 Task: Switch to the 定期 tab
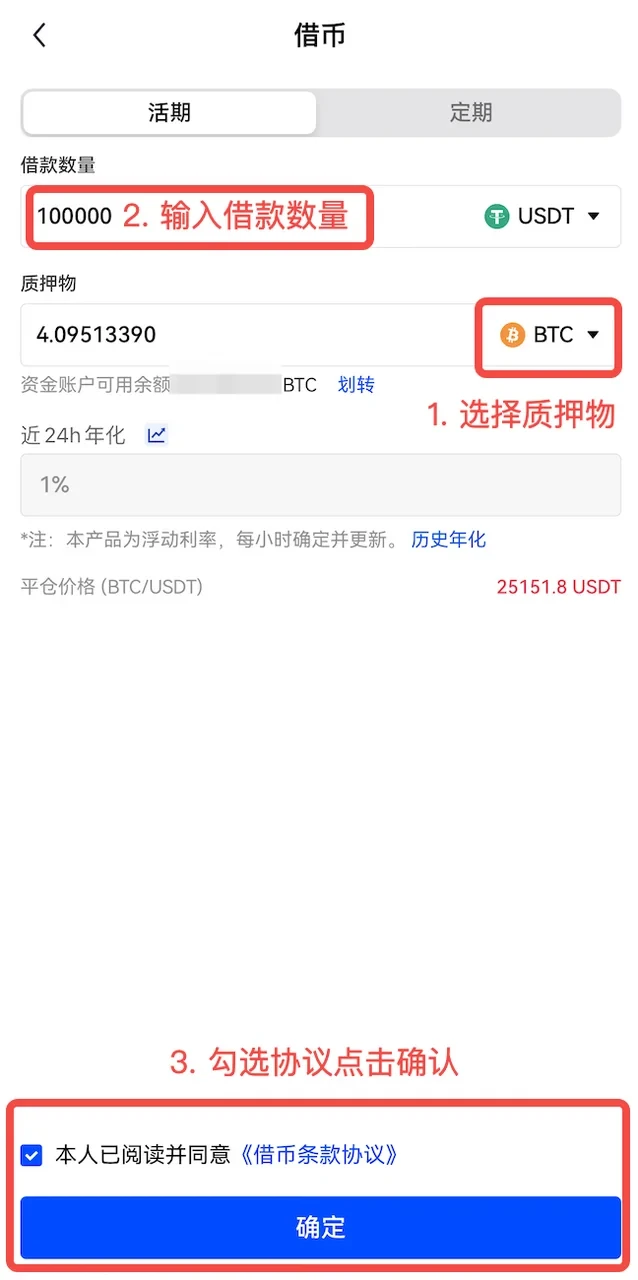pos(470,113)
